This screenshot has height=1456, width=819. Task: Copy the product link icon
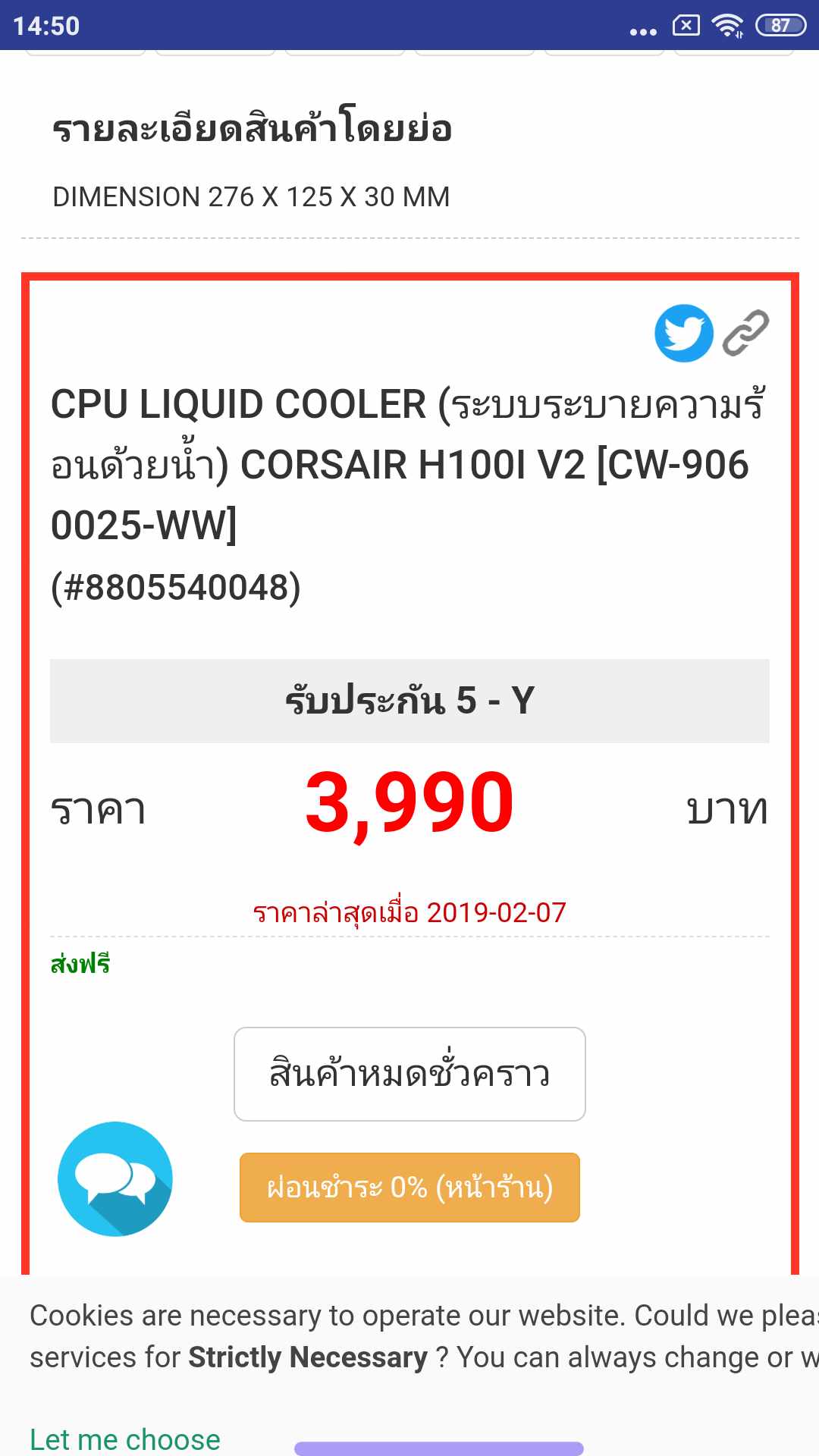tap(745, 333)
